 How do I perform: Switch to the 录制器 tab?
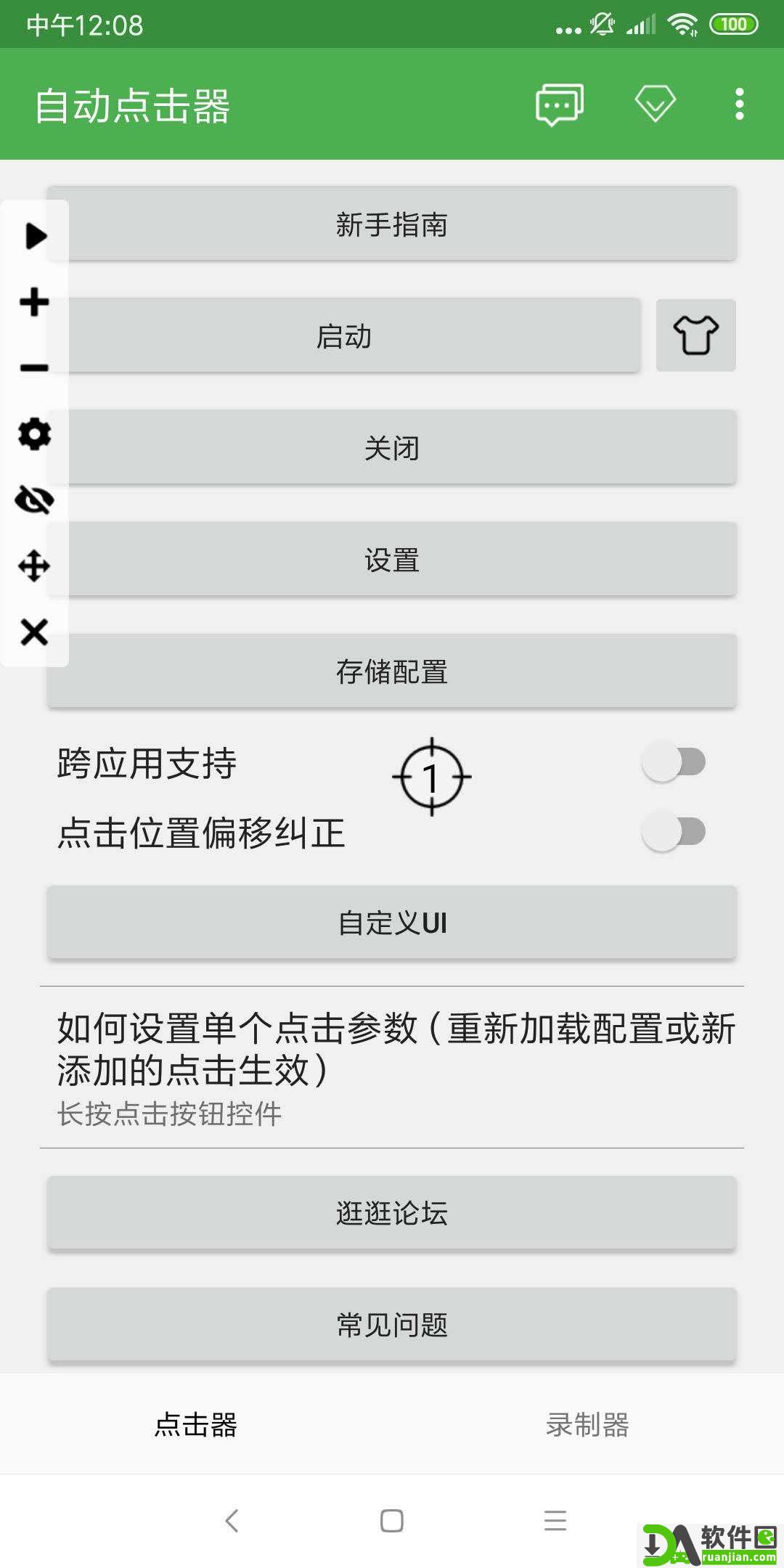tap(588, 1425)
